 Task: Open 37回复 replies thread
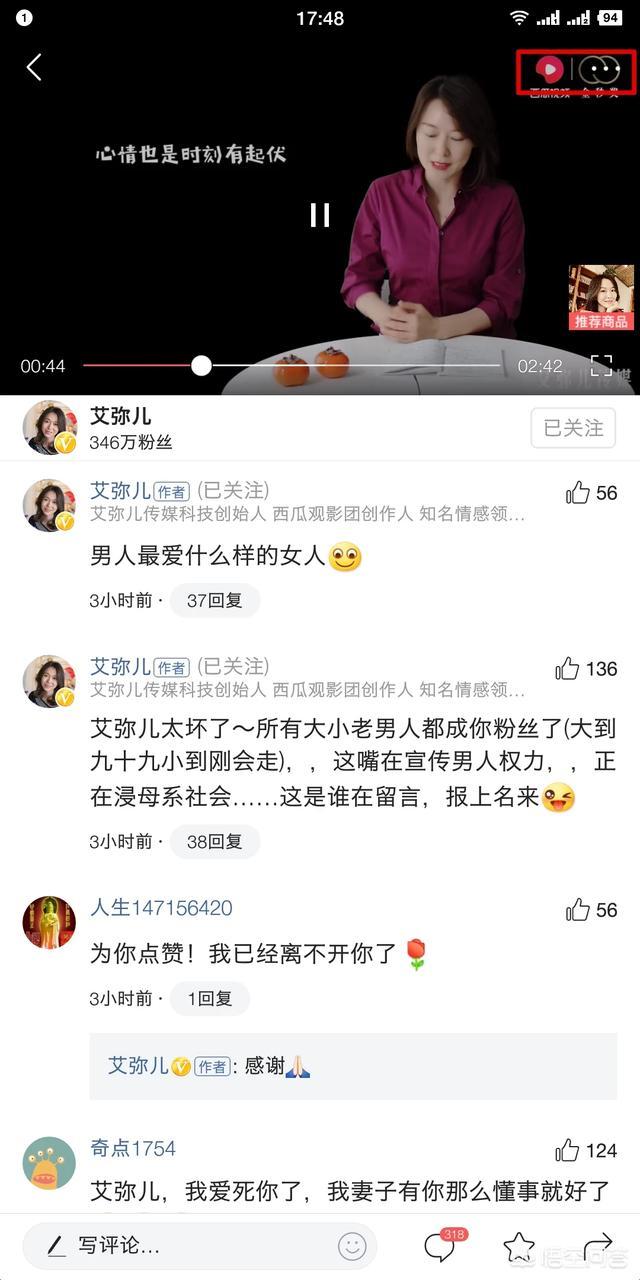214,601
